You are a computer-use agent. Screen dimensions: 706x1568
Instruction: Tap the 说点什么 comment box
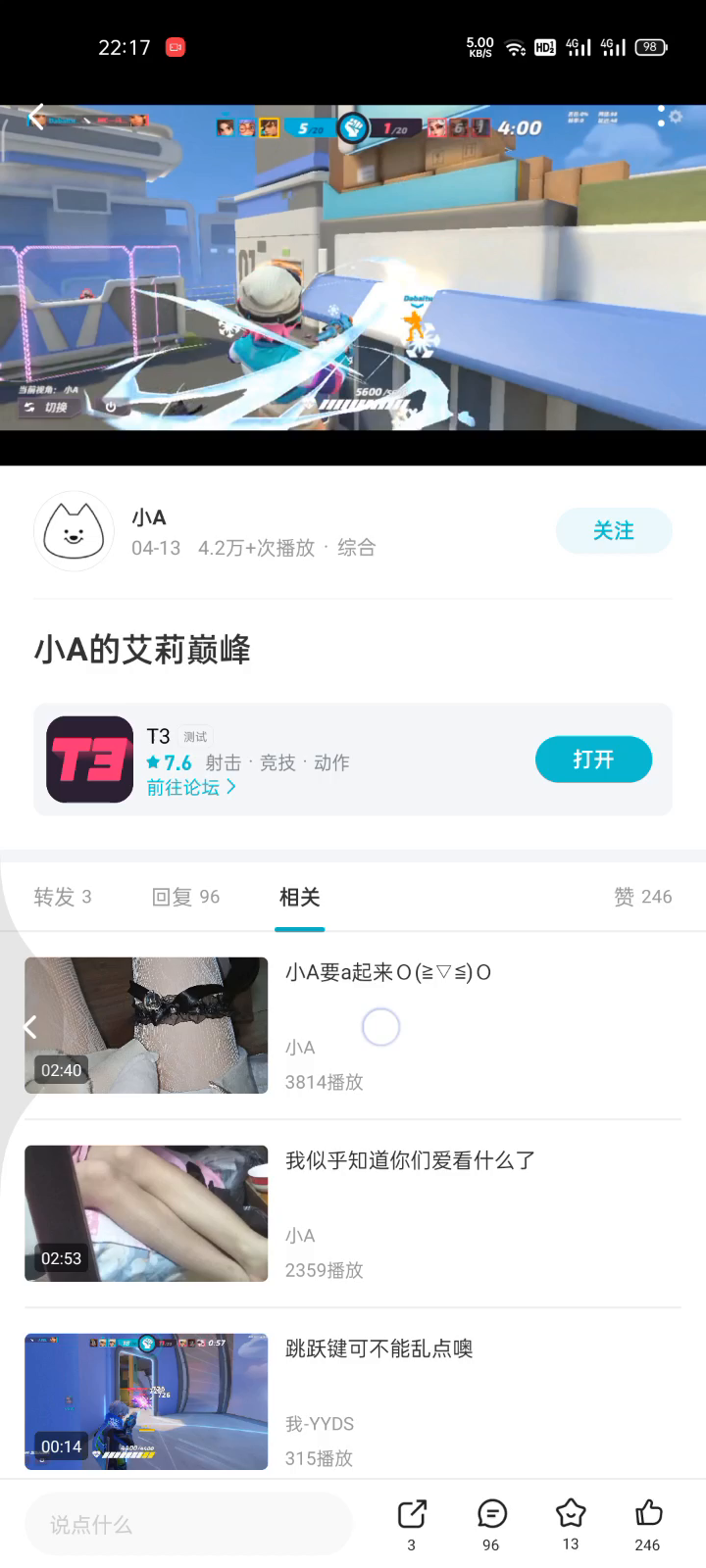click(188, 1524)
